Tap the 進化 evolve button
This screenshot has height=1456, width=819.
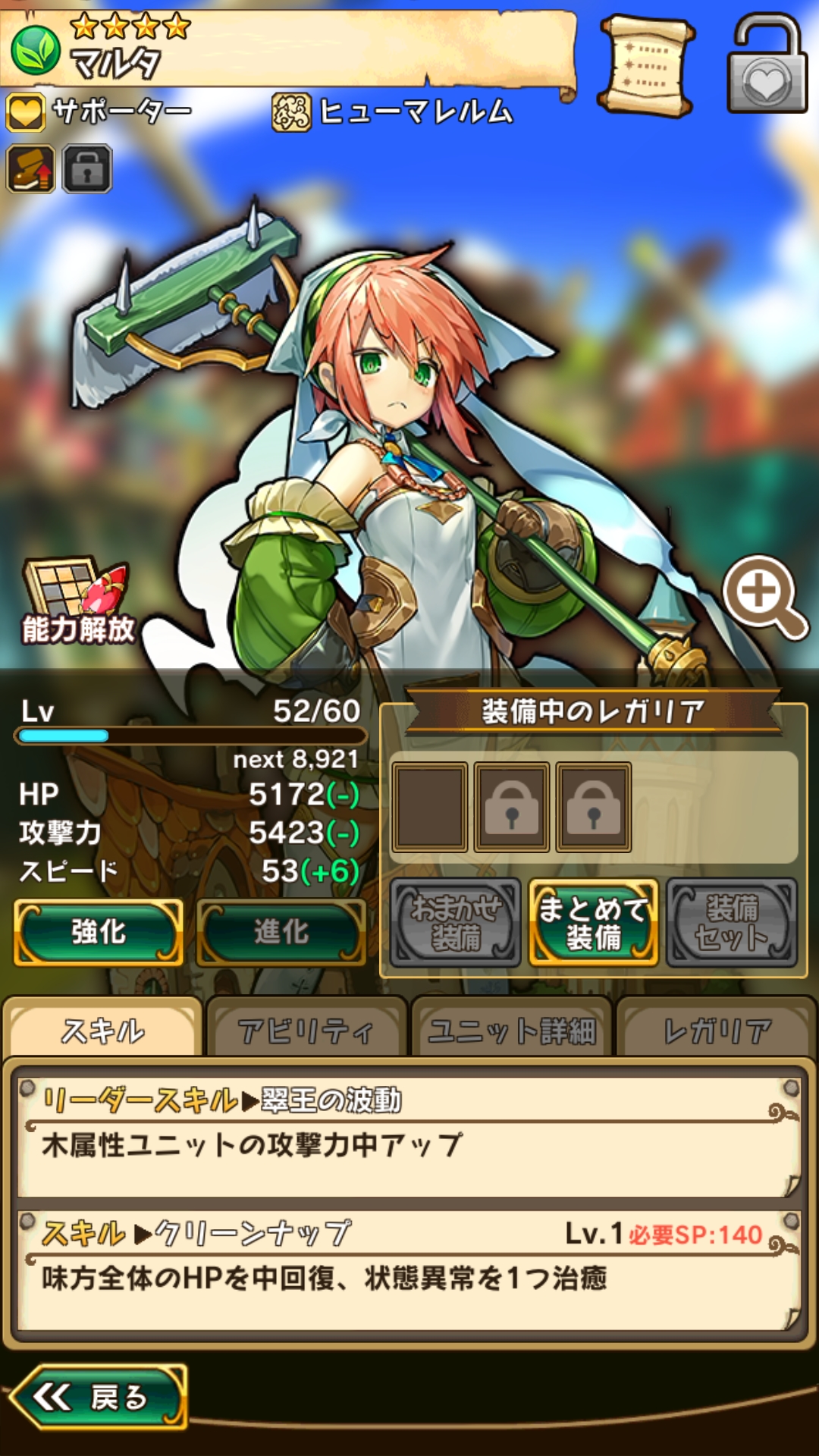pos(281,932)
